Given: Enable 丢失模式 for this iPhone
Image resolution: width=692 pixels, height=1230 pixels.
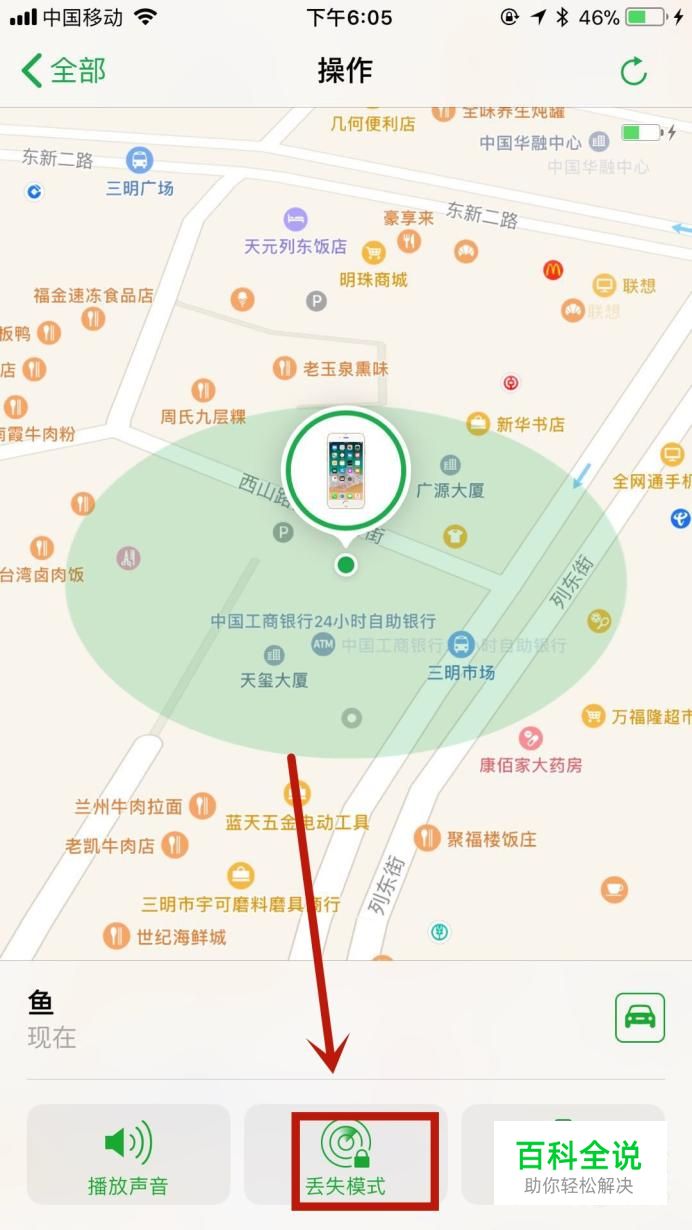Looking at the screenshot, I should [x=345, y=1153].
